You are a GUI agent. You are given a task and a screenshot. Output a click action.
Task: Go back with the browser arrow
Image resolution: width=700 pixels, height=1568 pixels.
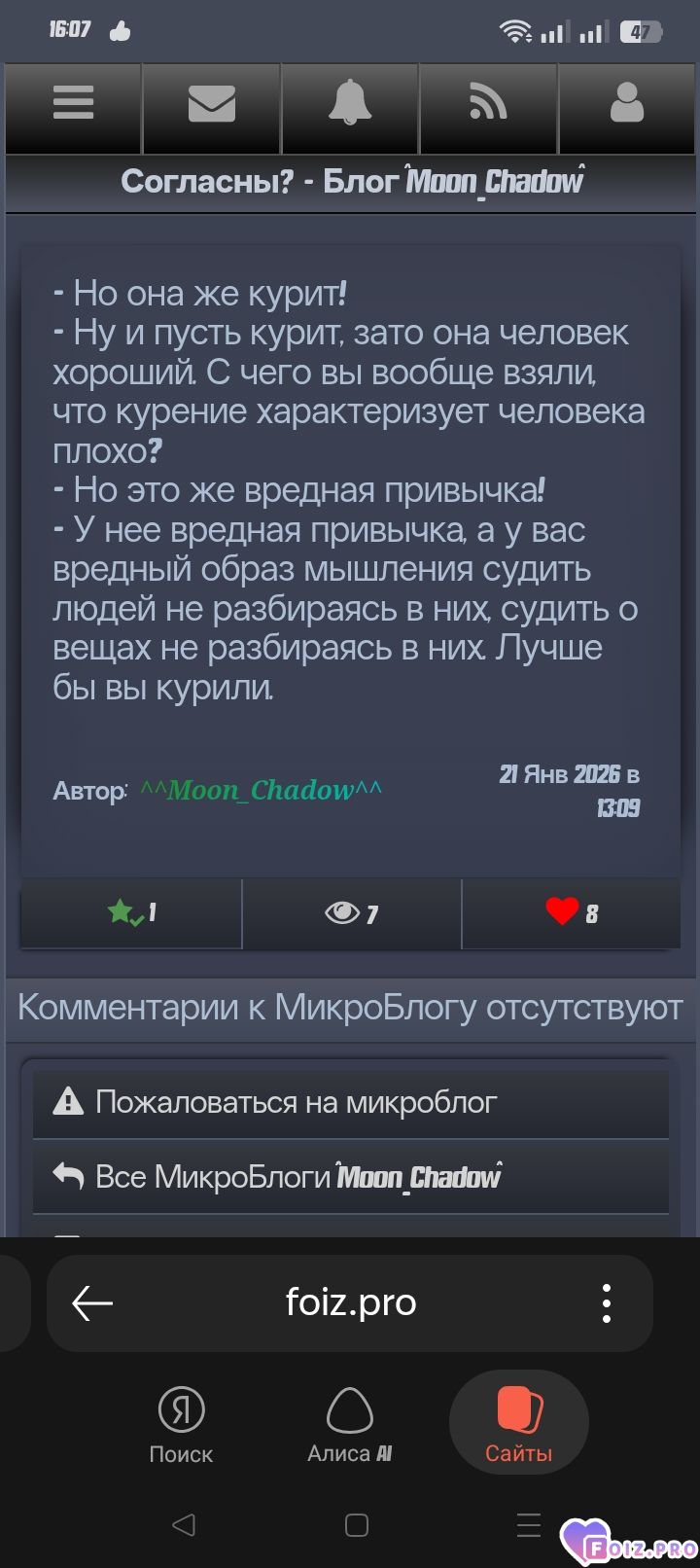point(93,1303)
